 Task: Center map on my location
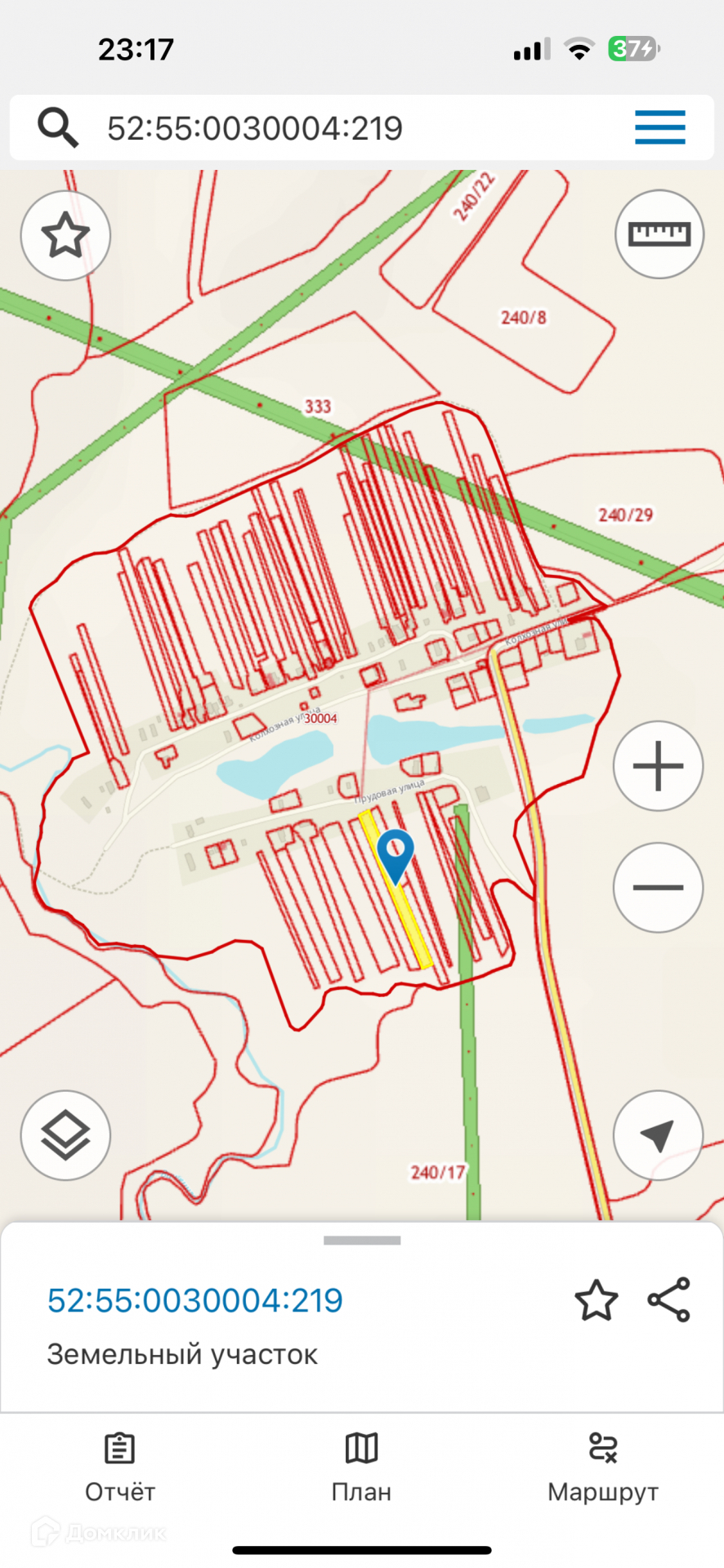point(658,1135)
